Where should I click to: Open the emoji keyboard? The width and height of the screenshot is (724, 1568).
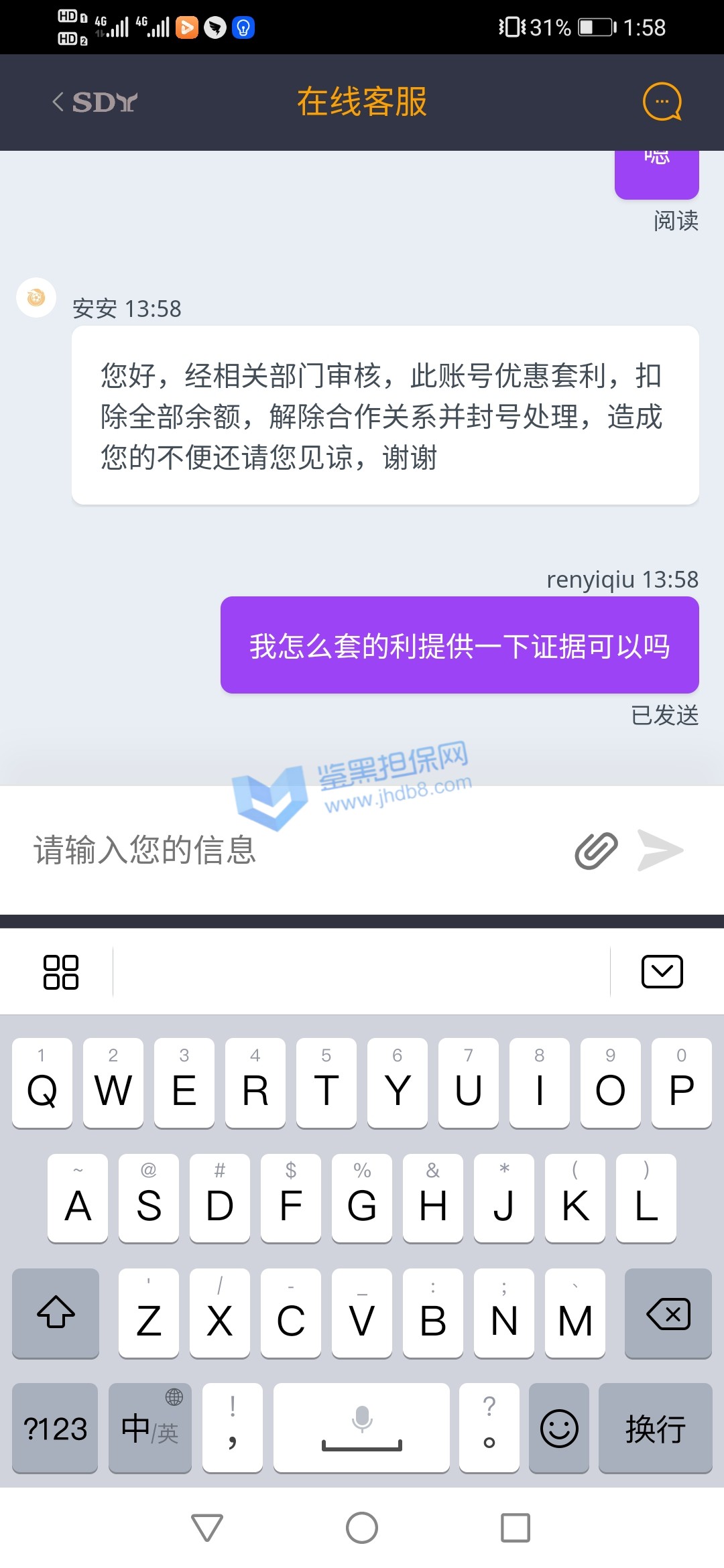pos(559,1429)
